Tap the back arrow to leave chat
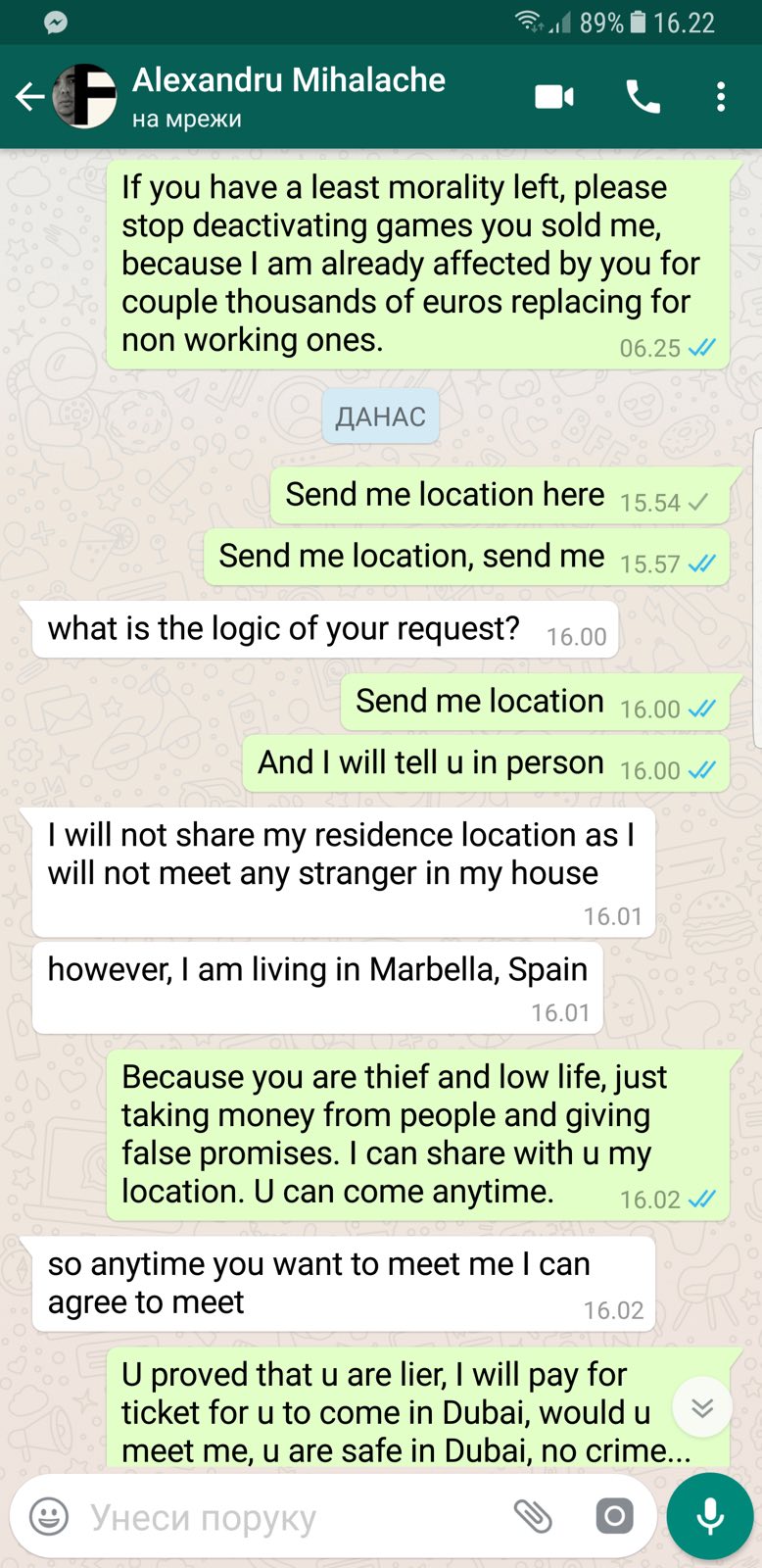 click(28, 96)
